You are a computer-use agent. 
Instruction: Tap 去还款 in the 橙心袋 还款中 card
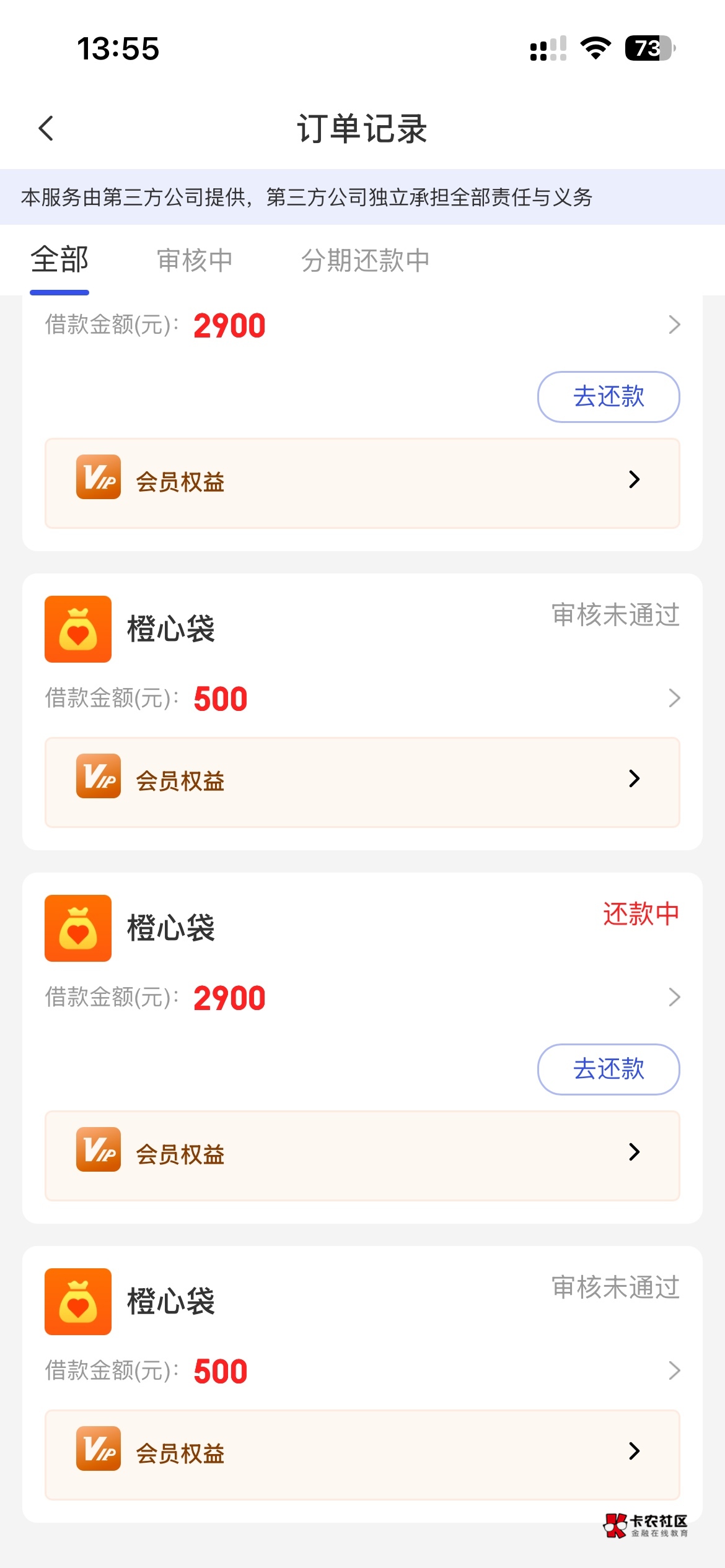pyautogui.click(x=608, y=1069)
